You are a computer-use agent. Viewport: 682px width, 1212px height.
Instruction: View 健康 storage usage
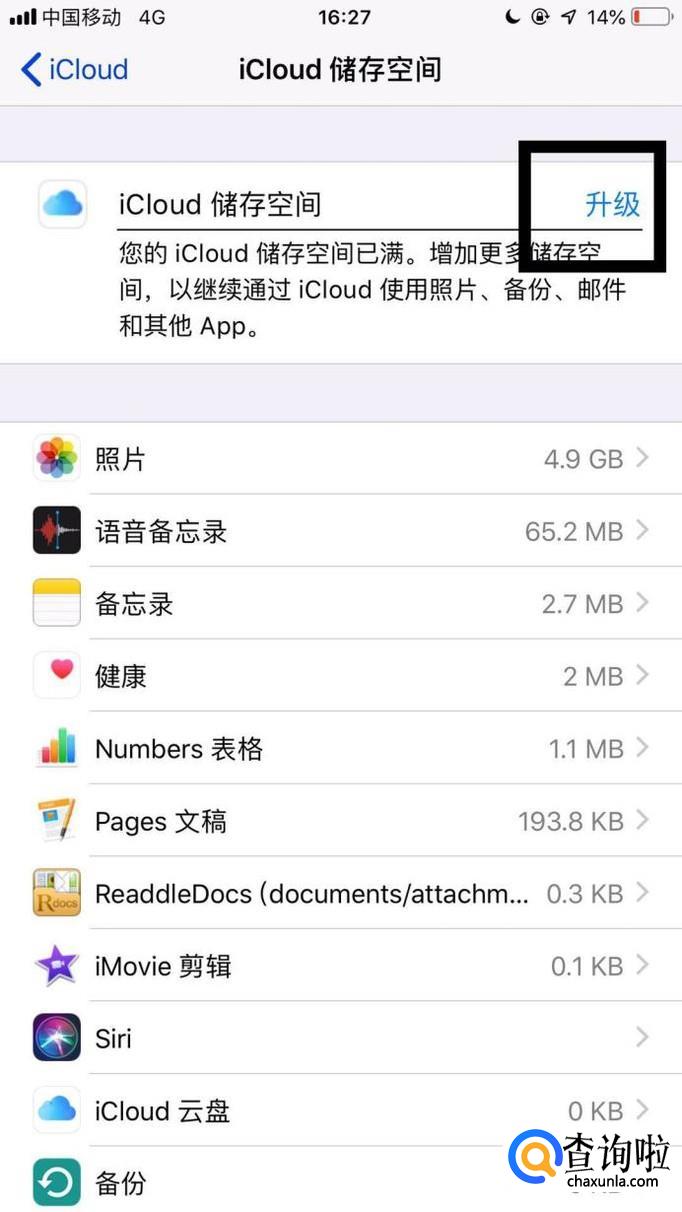(340, 676)
